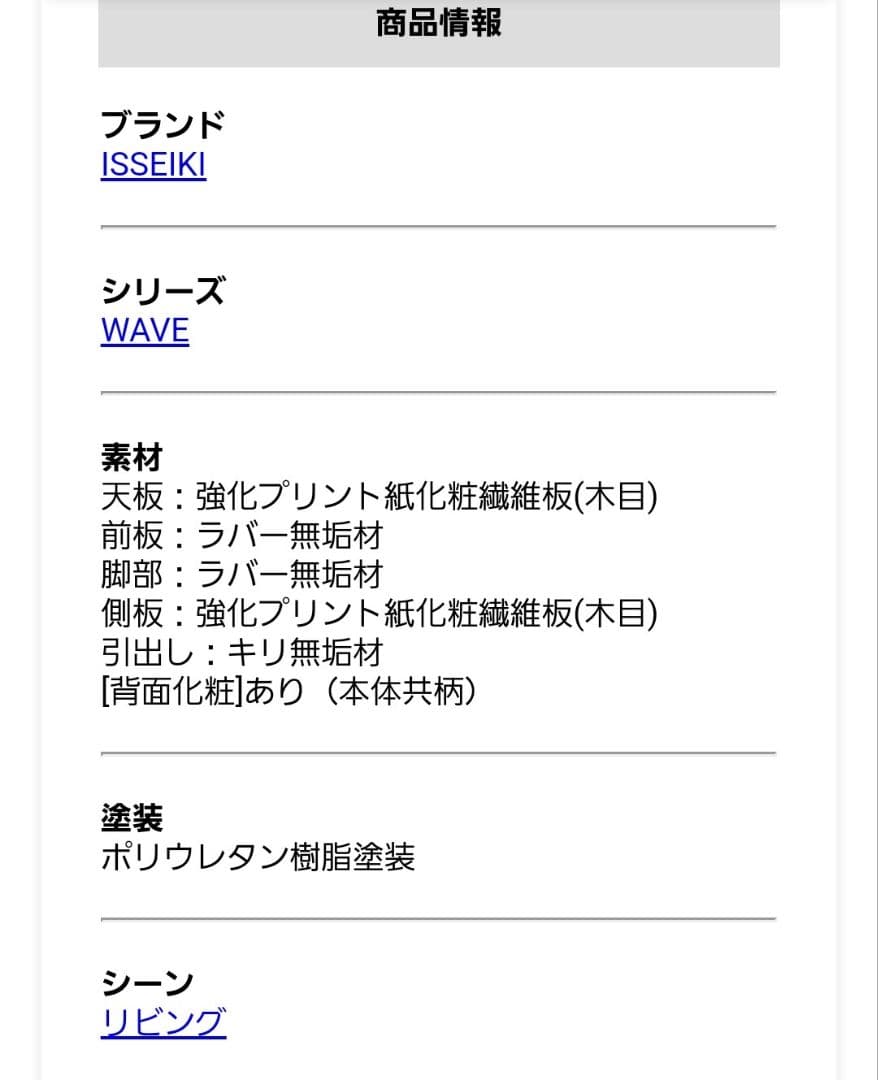The width and height of the screenshot is (878, 1080).
Task: Open the ISSEIKI brand link
Action: 153,165
